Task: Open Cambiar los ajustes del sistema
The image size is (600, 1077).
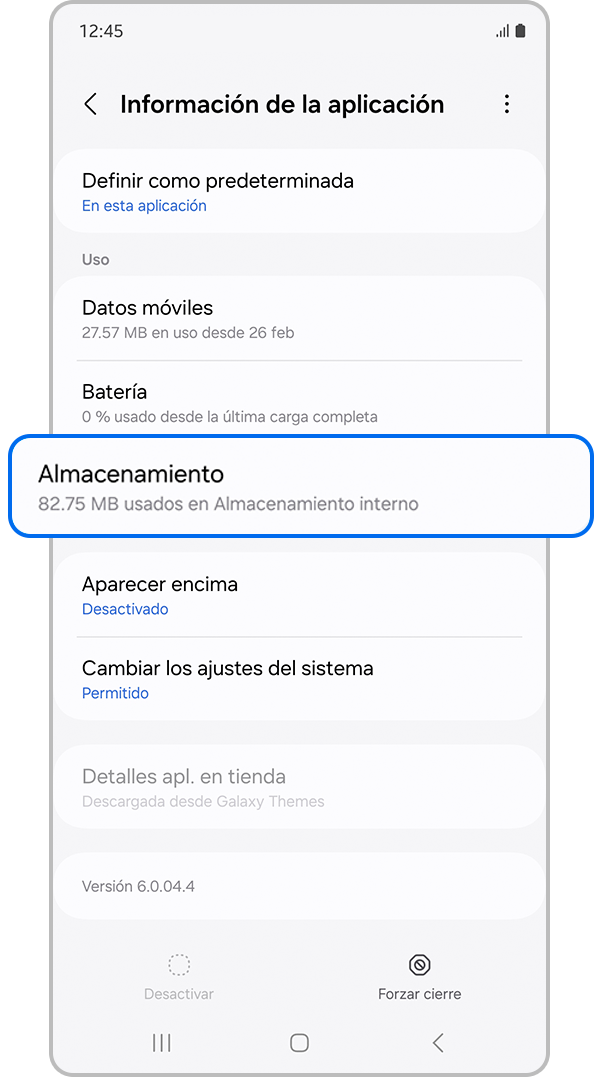Action: [x=298, y=678]
